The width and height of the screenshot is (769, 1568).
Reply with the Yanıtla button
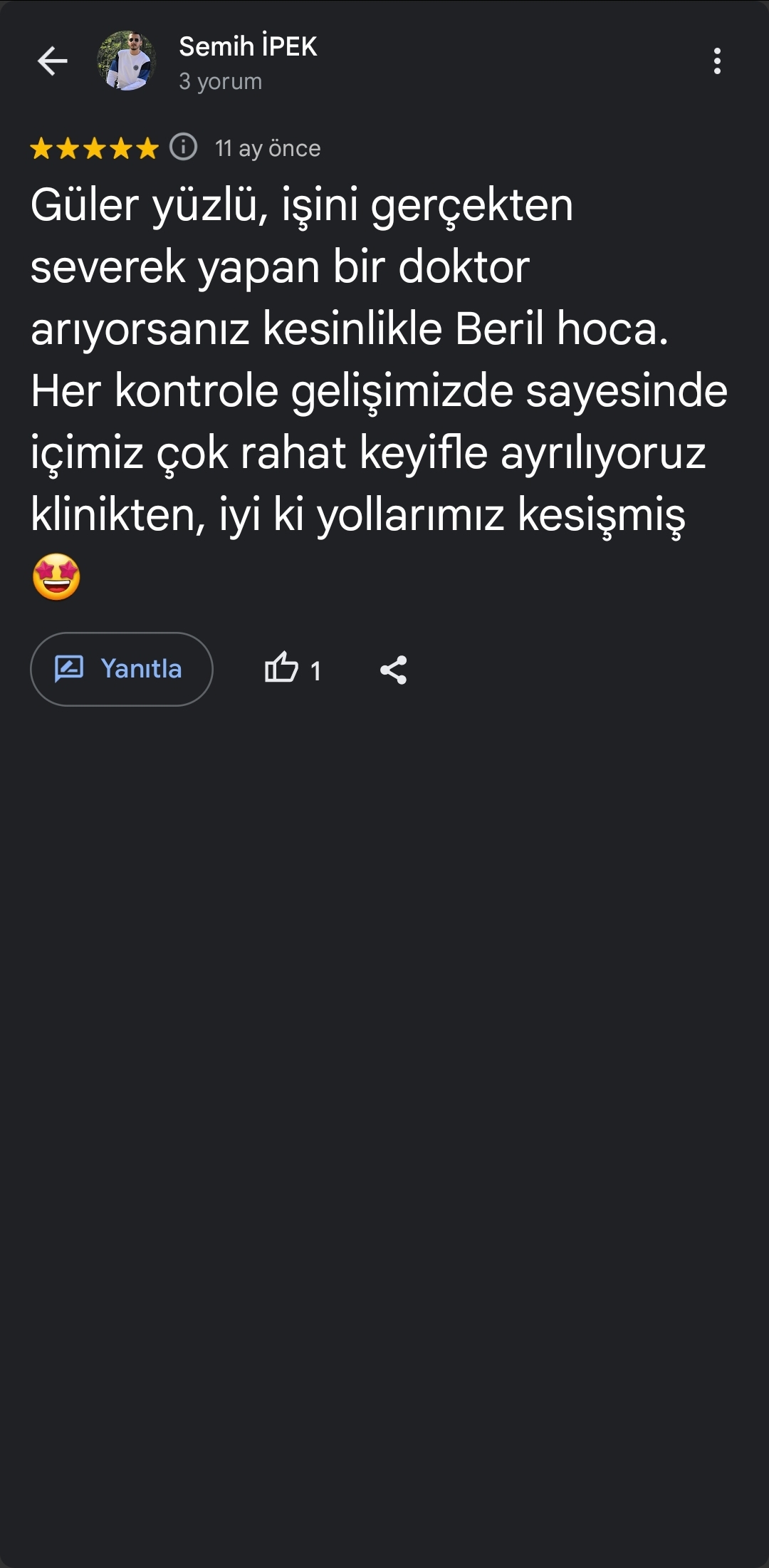[x=122, y=669]
